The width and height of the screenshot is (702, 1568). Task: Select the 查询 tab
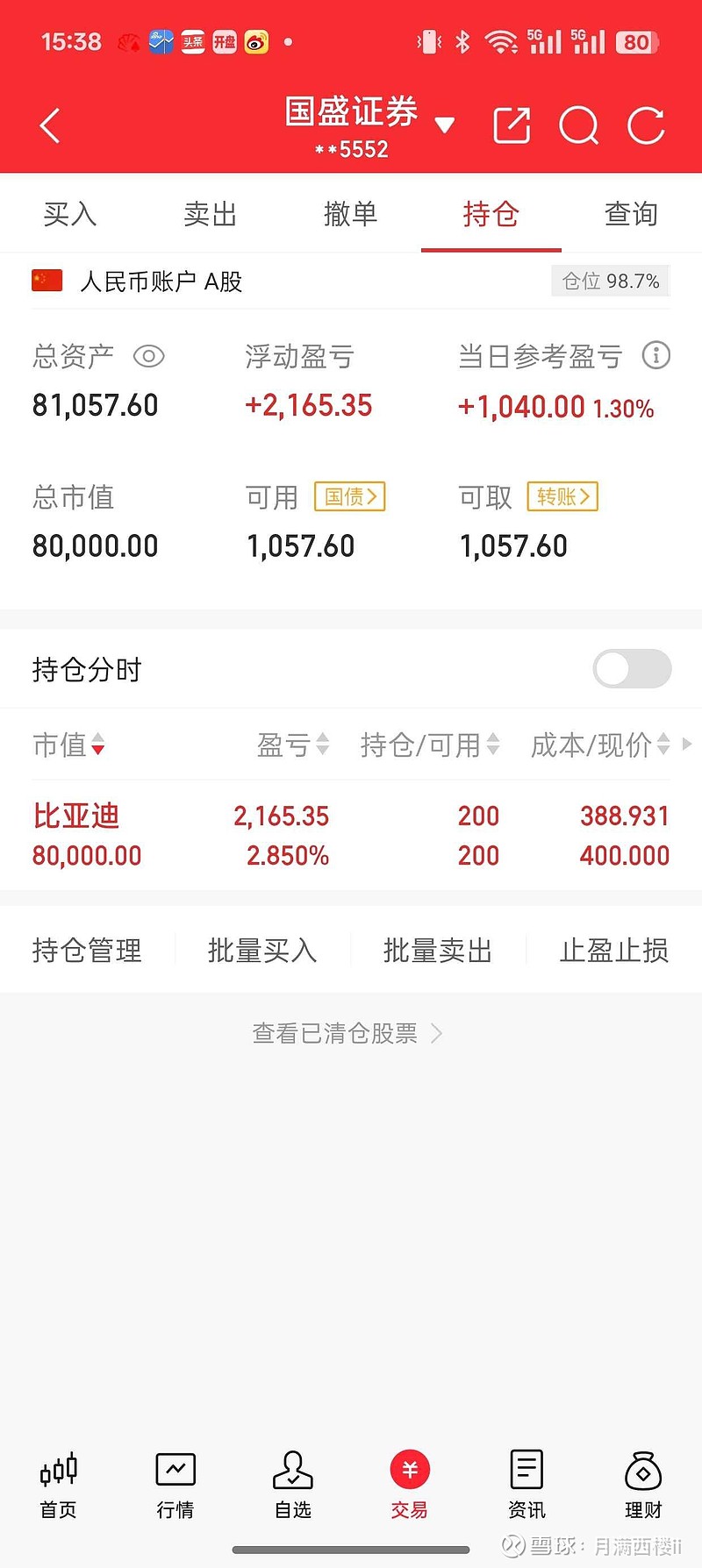point(631,214)
